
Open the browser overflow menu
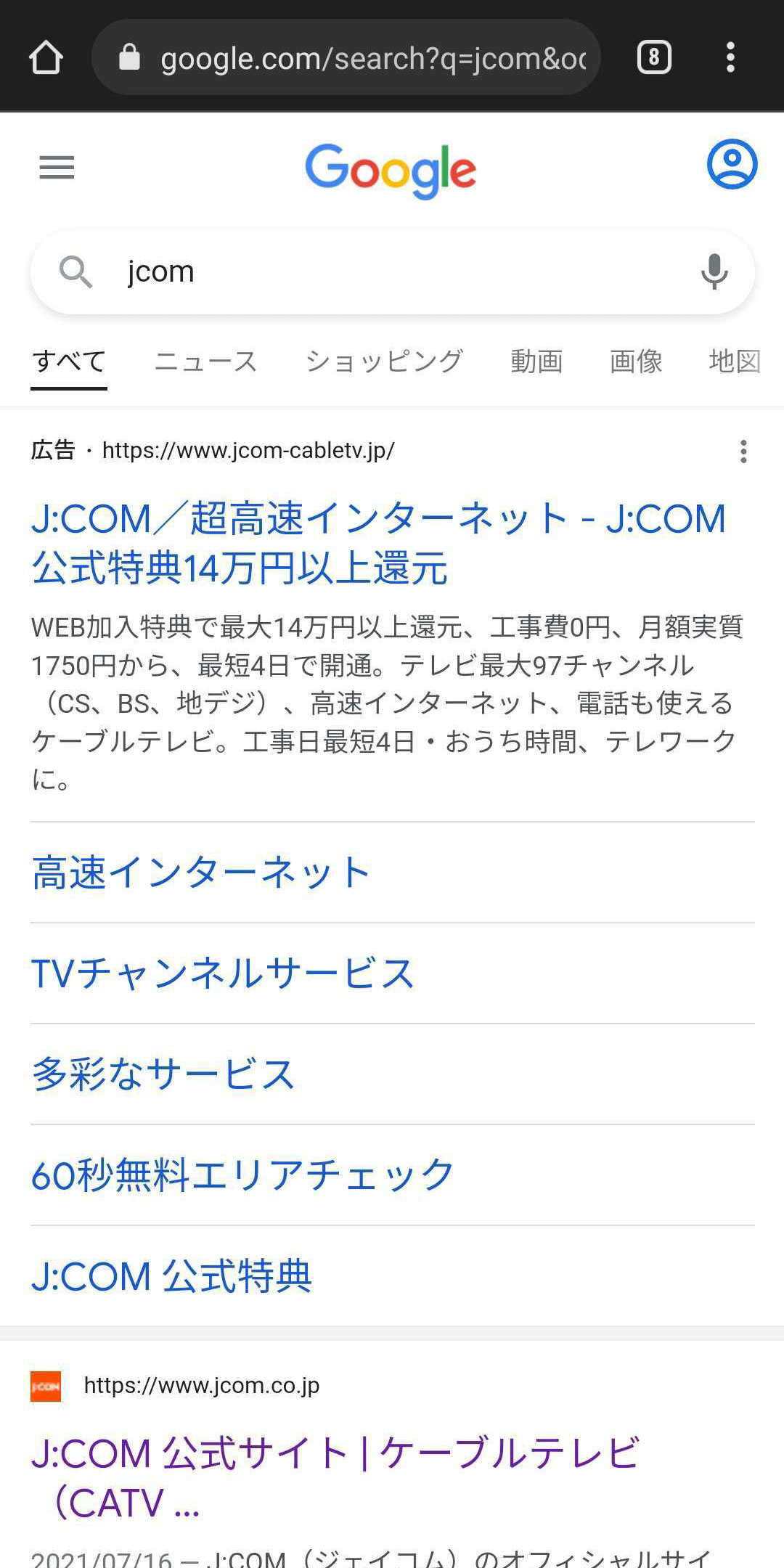[731, 57]
